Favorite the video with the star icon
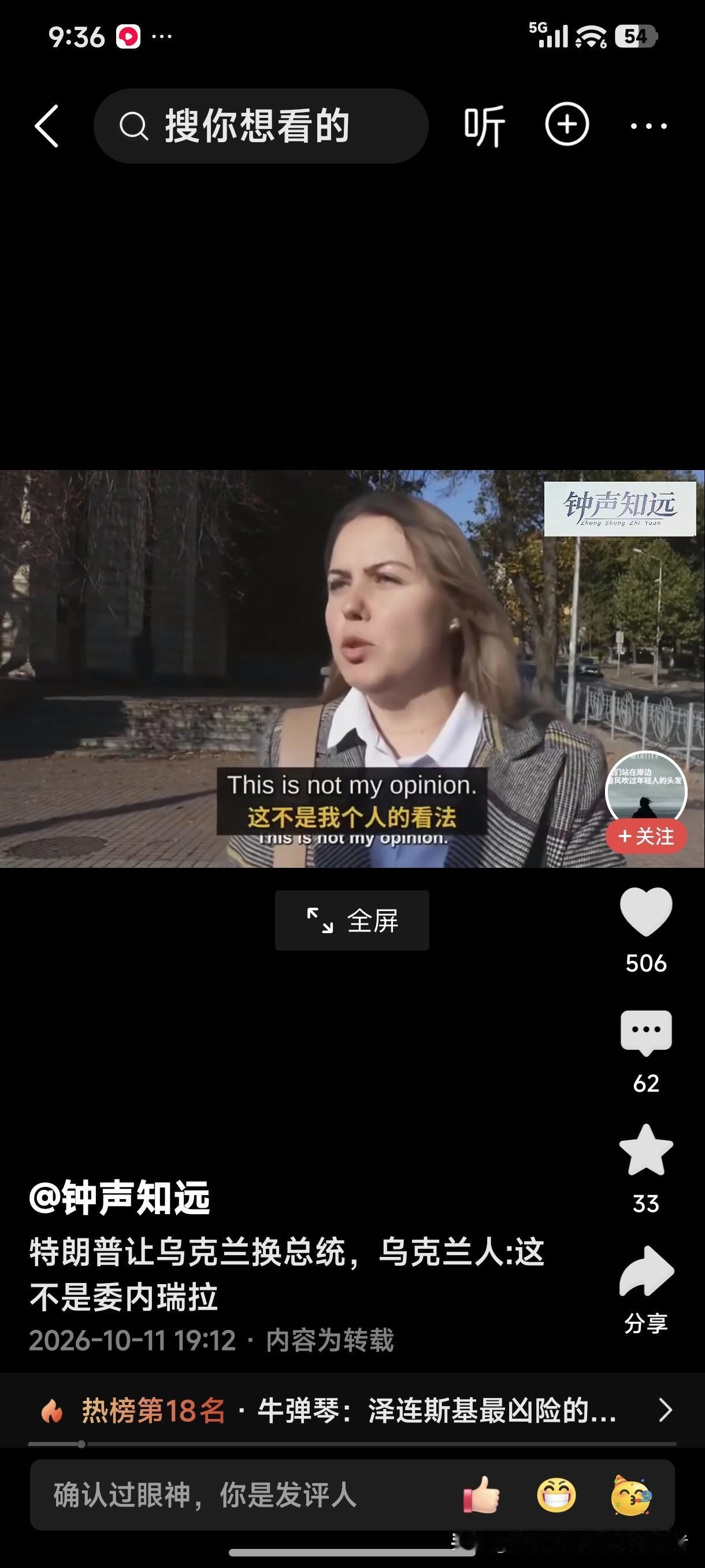 [x=646, y=1150]
